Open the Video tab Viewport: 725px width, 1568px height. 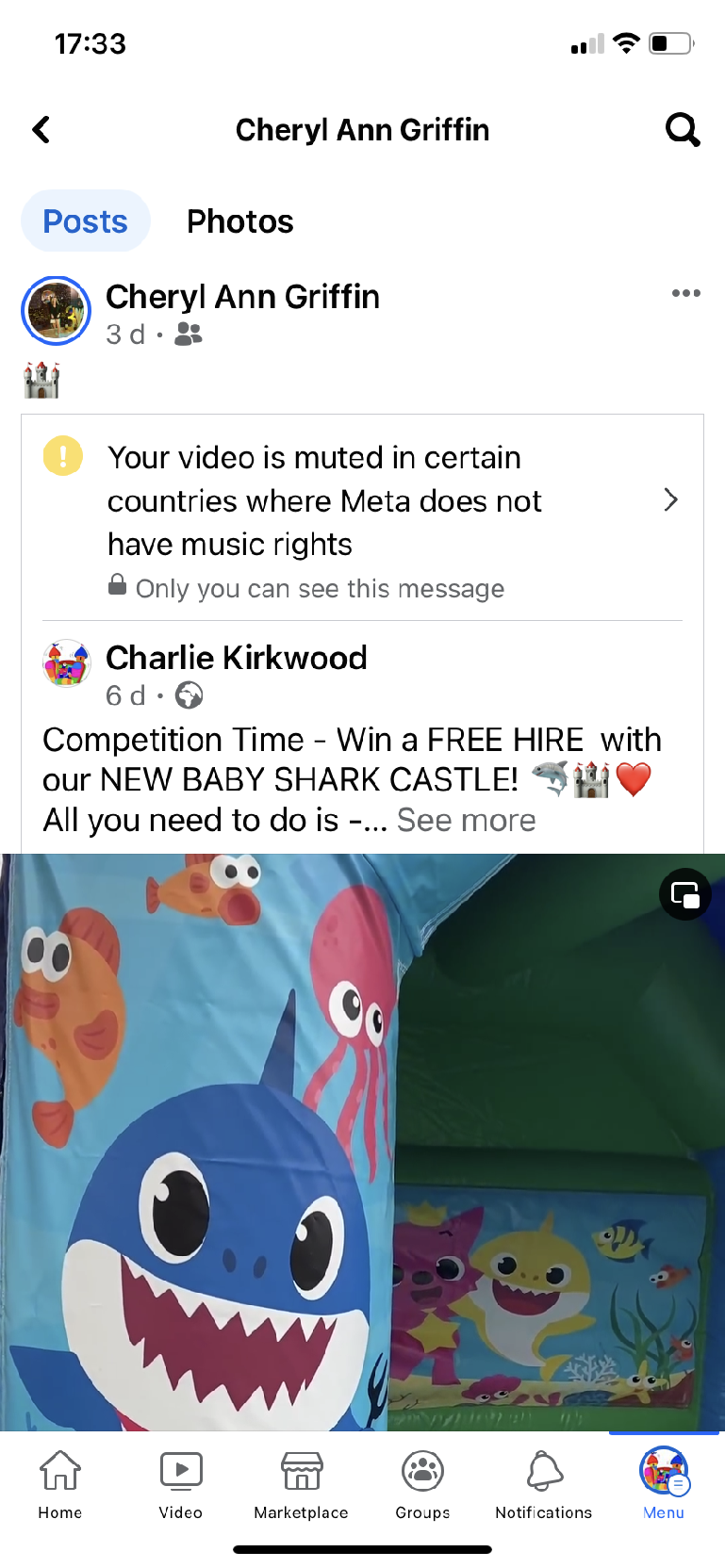click(x=181, y=1484)
